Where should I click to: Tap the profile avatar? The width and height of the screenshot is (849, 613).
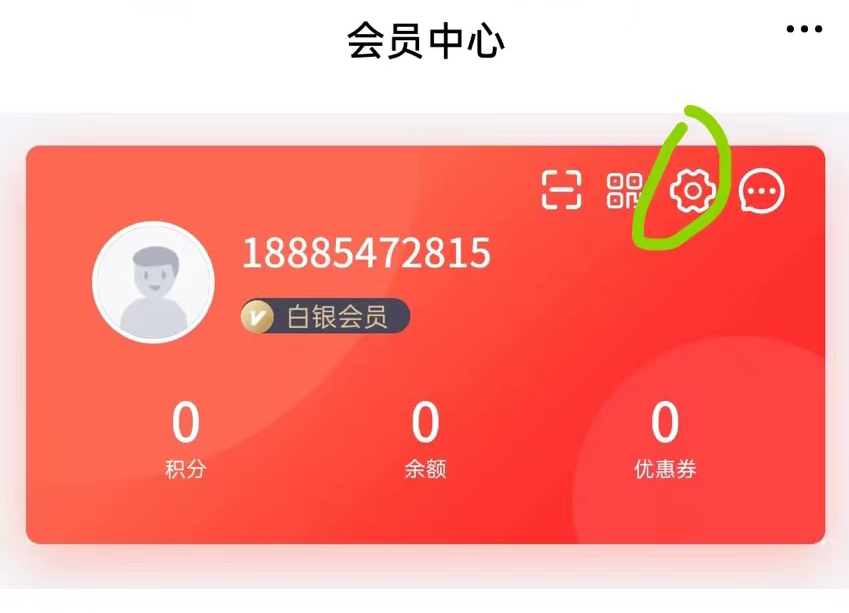153,282
